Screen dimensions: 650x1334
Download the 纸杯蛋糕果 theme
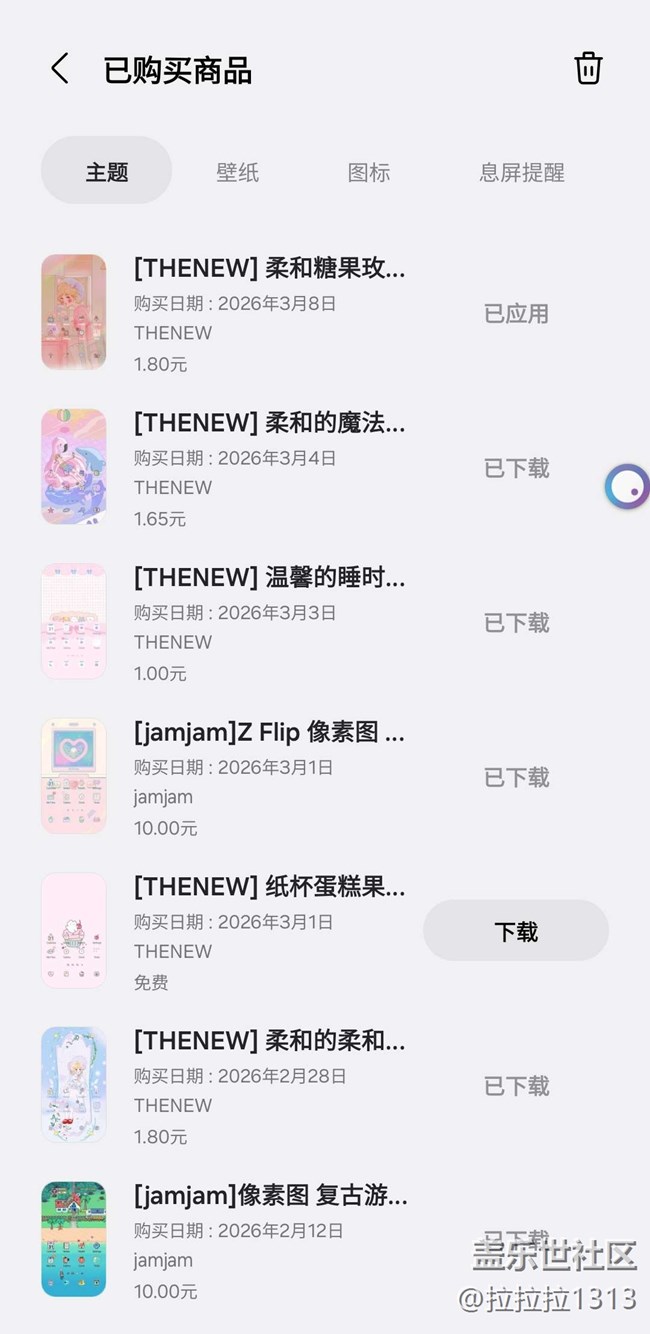[x=516, y=931]
